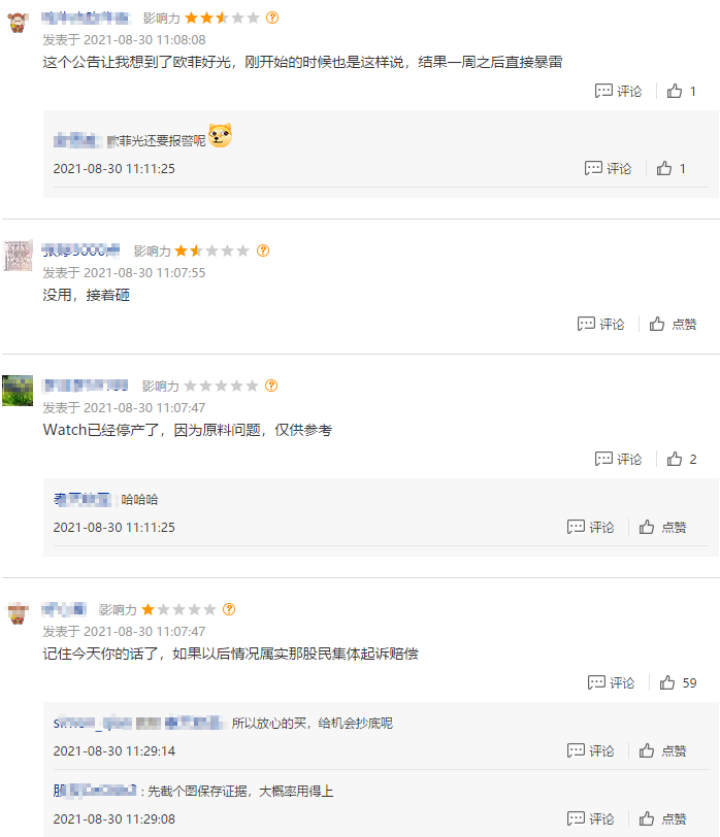Comment on 没用，接着砸 post
The width and height of the screenshot is (720, 837).
tap(601, 324)
